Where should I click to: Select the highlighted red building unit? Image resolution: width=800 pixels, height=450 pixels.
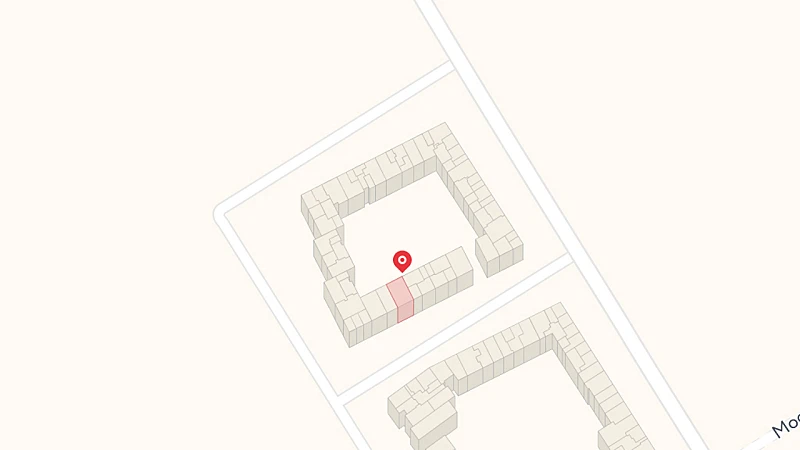[x=401, y=298]
